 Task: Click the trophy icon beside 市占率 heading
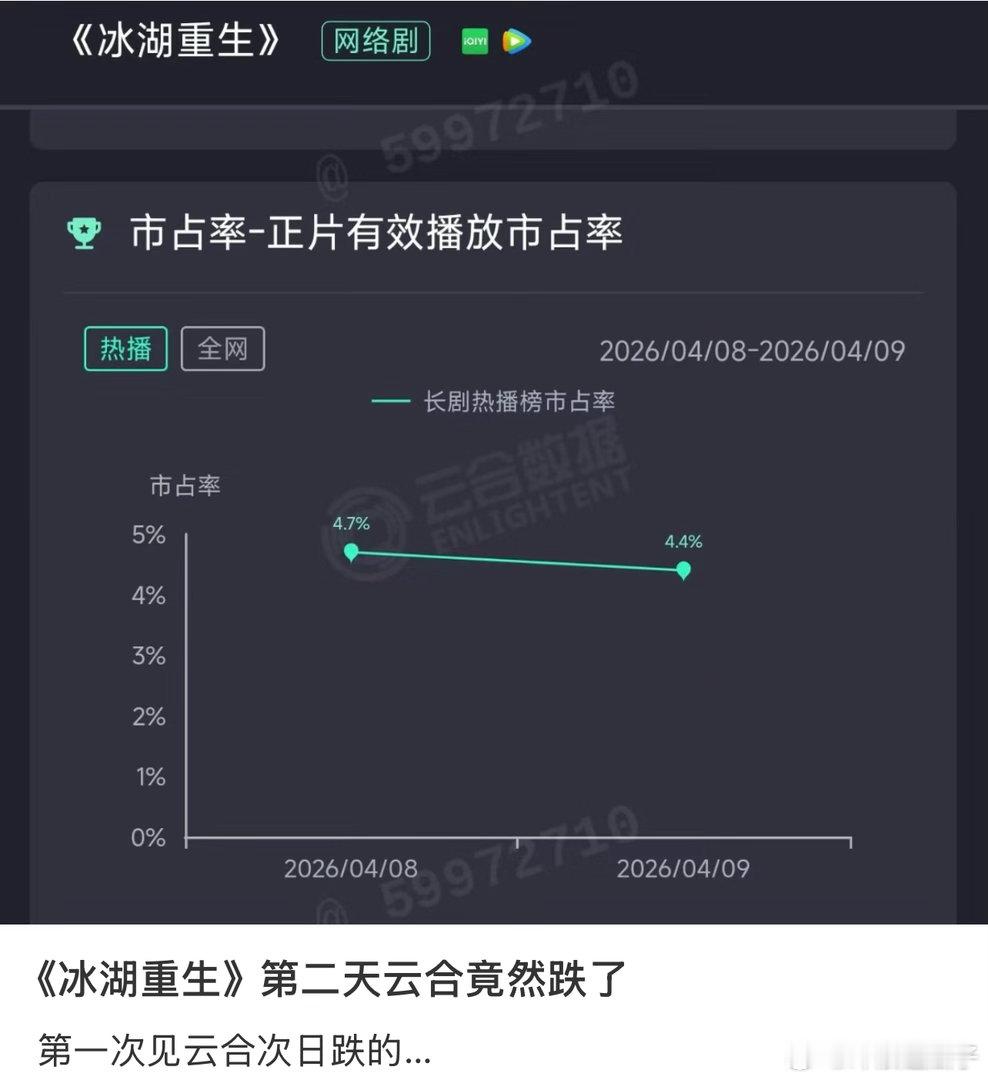point(85,231)
